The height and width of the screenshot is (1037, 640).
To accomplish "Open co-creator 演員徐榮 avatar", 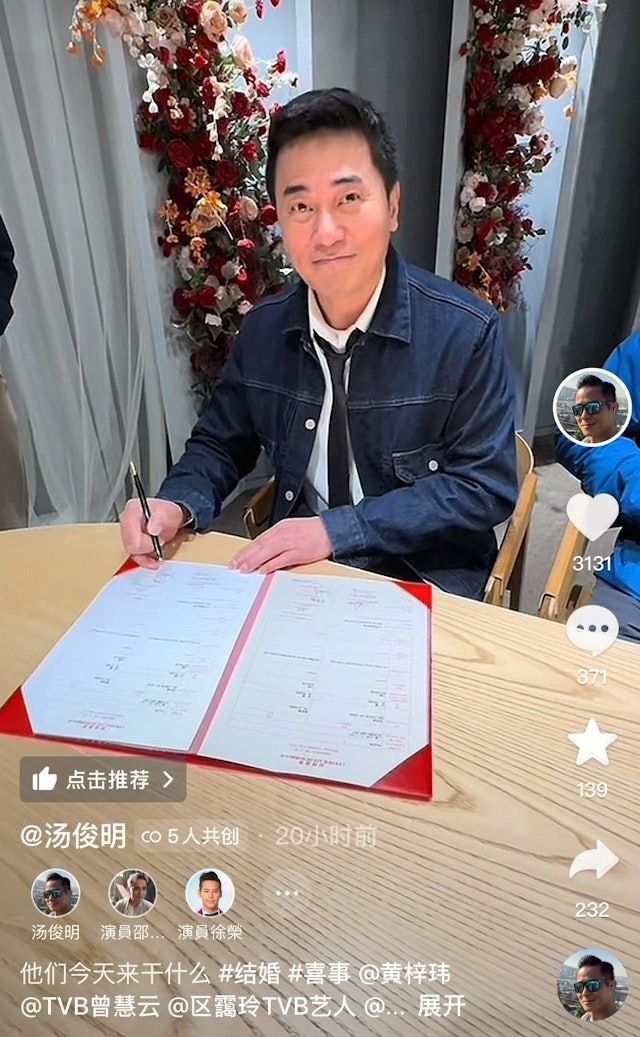I will 210,893.
